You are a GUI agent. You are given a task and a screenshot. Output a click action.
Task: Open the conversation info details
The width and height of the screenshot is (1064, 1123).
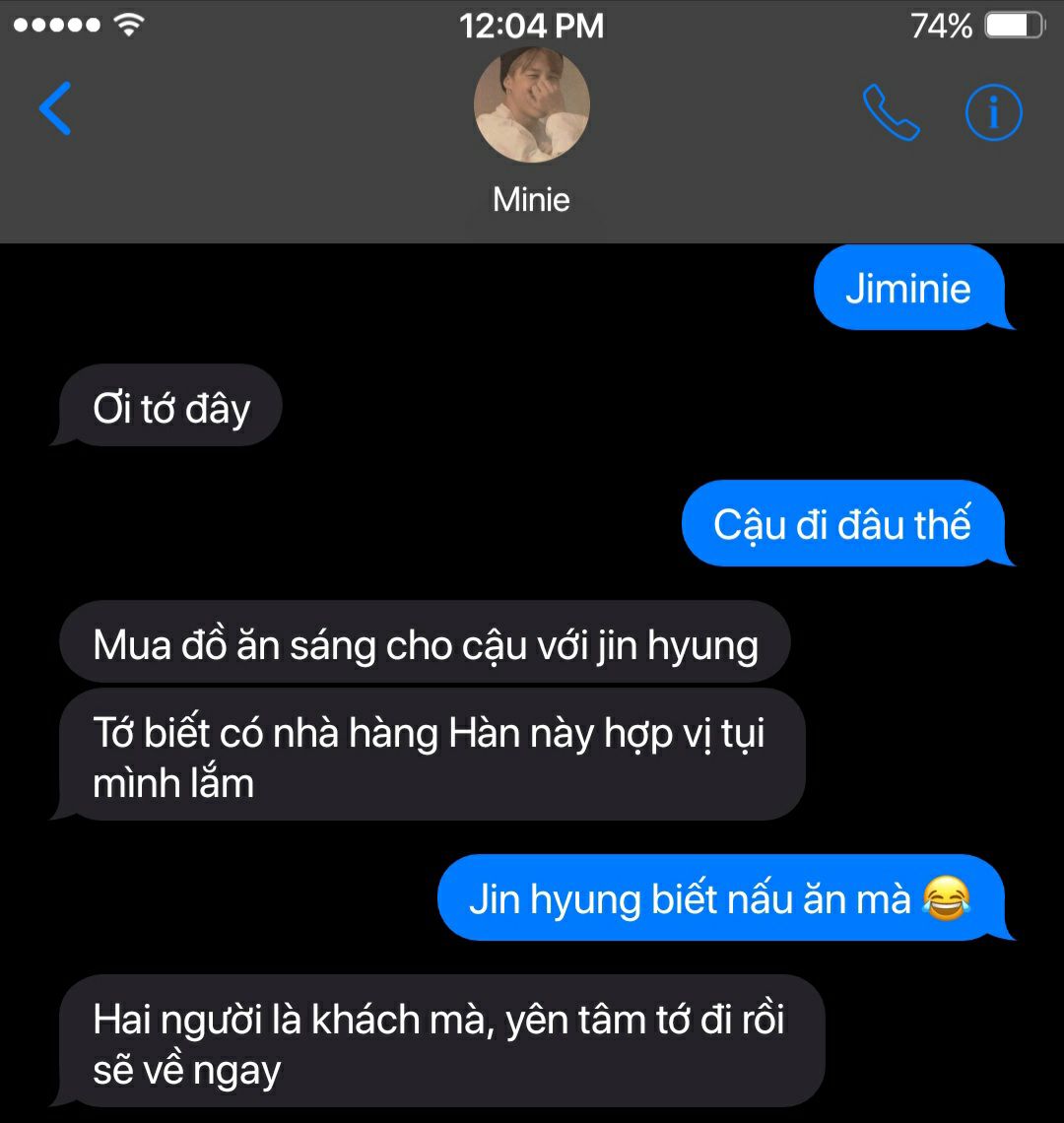pos(993,112)
